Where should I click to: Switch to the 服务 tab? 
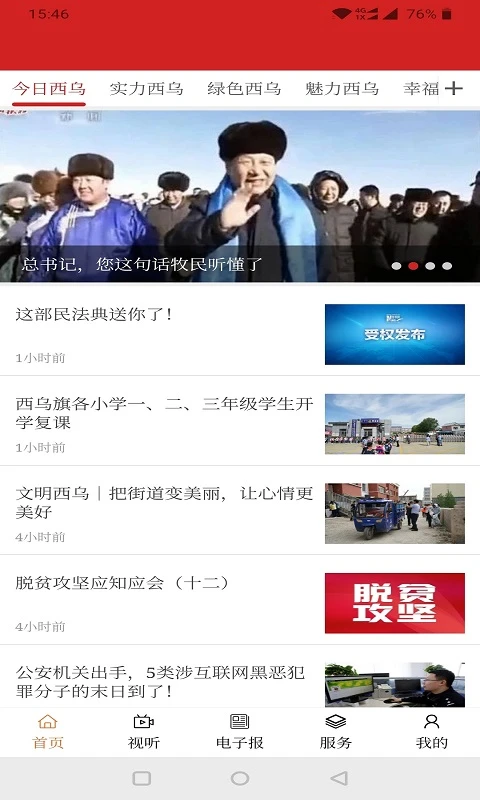point(335,732)
